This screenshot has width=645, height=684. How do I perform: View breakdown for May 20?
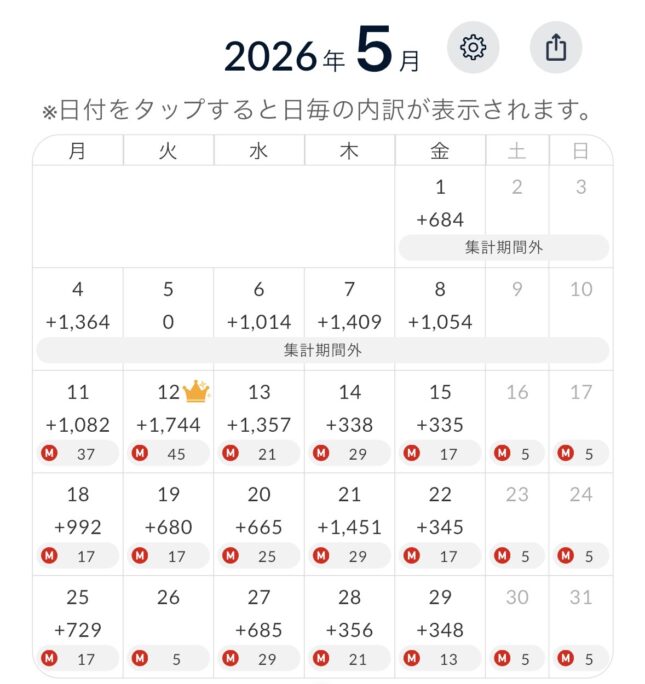(259, 524)
